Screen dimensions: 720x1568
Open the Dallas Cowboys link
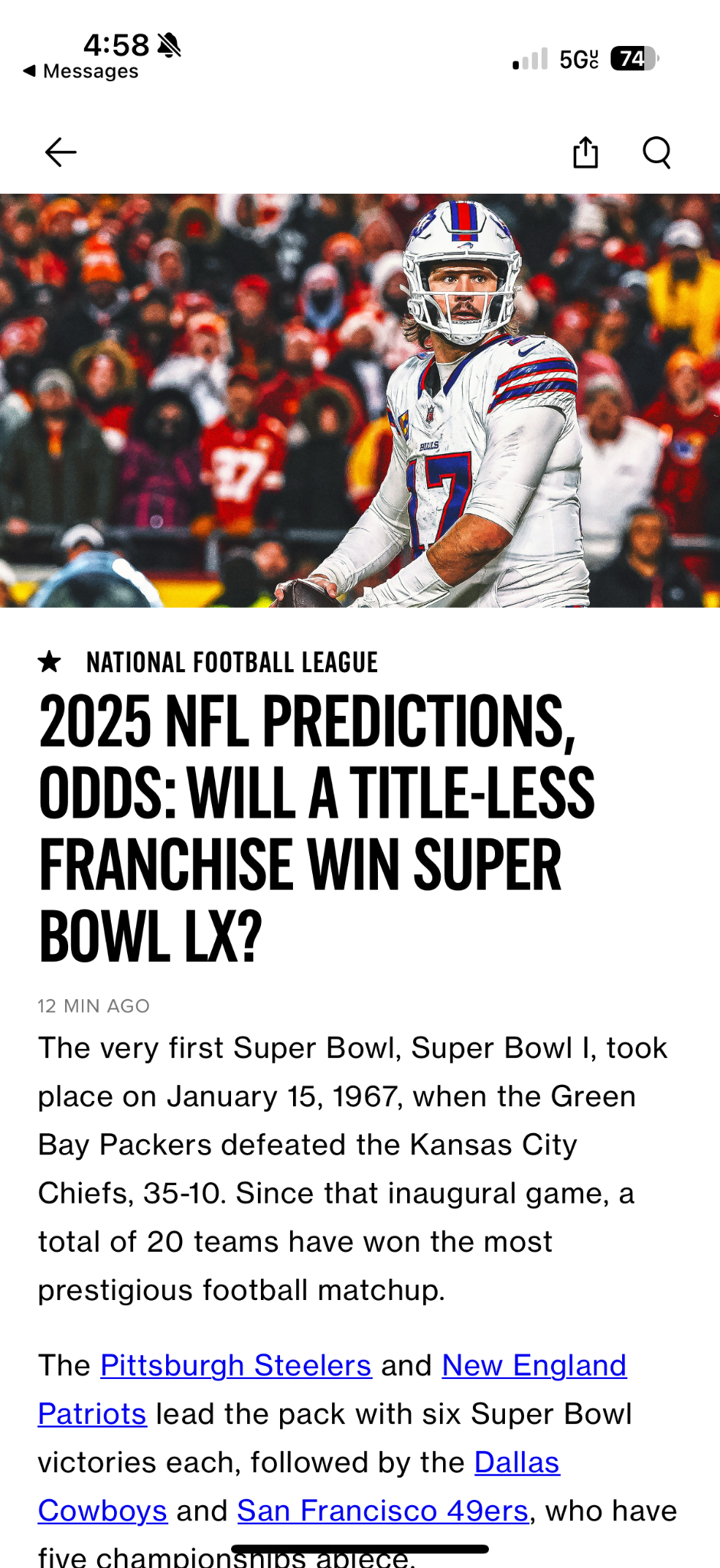coord(517,1462)
